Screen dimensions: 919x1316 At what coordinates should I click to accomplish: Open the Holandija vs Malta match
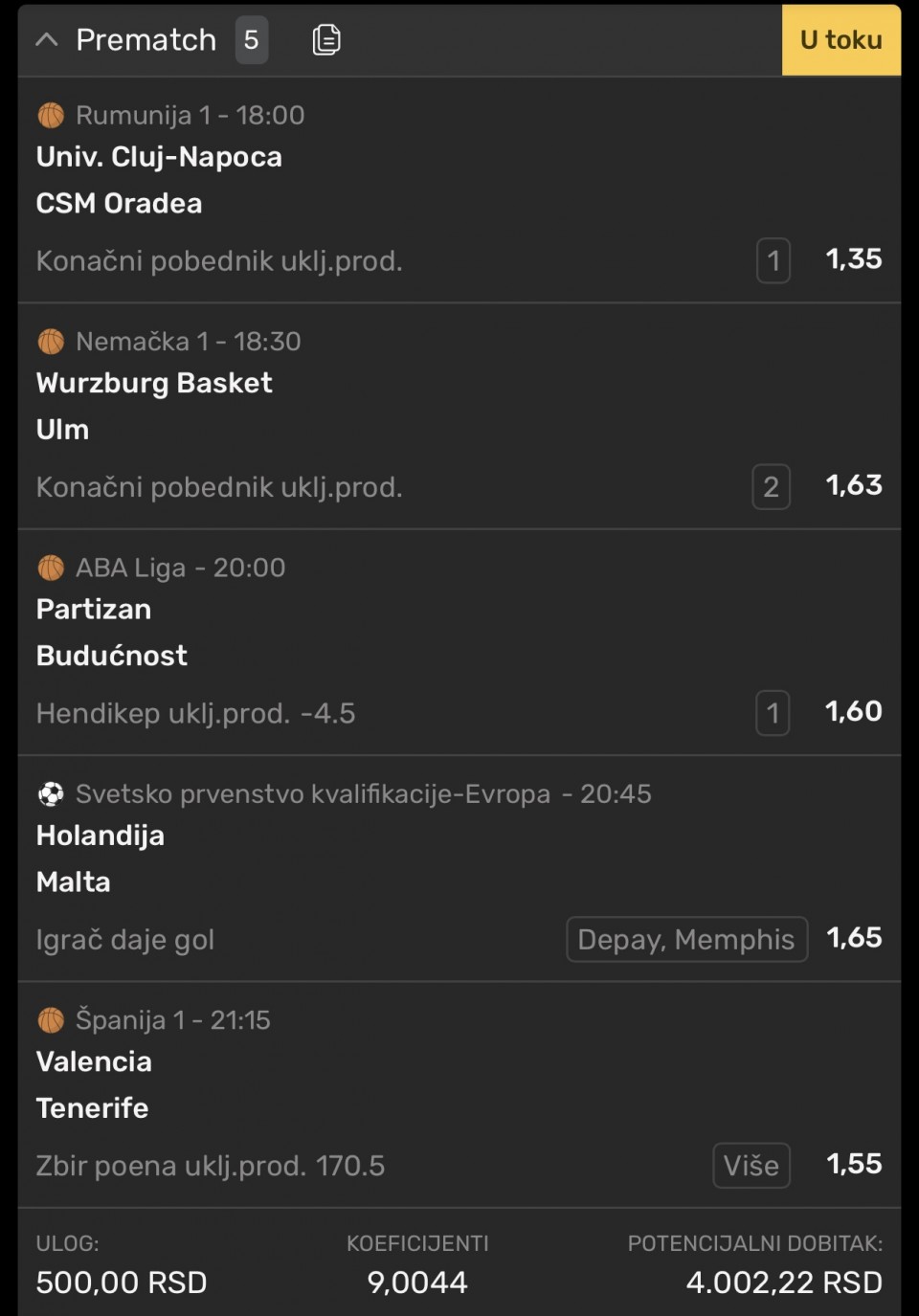[x=100, y=859]
